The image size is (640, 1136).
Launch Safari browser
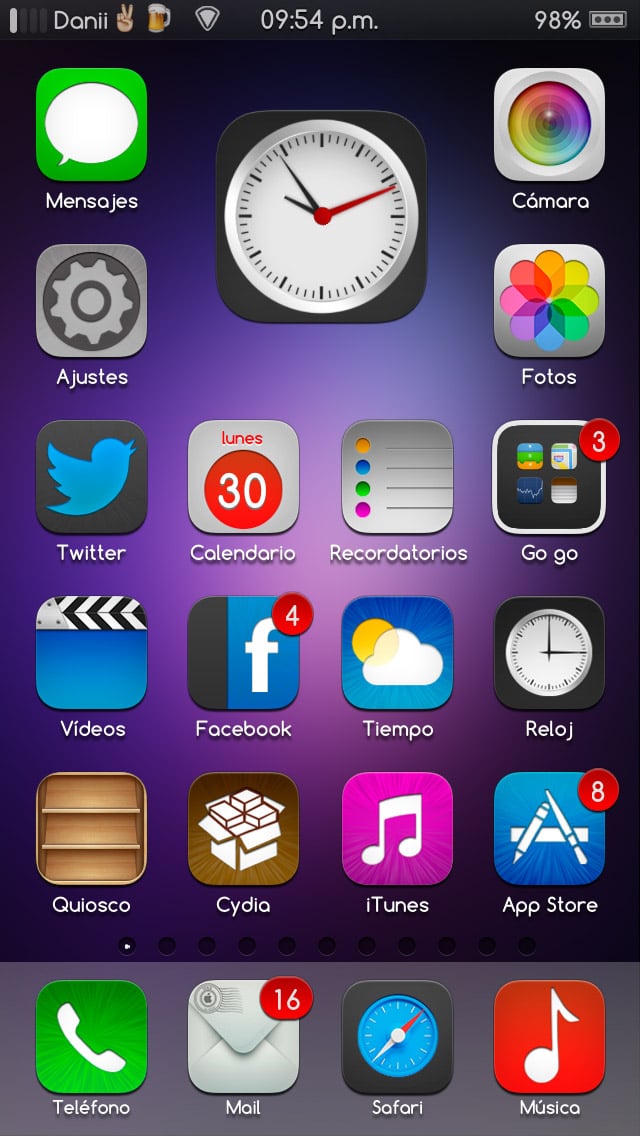(397, 1036)
